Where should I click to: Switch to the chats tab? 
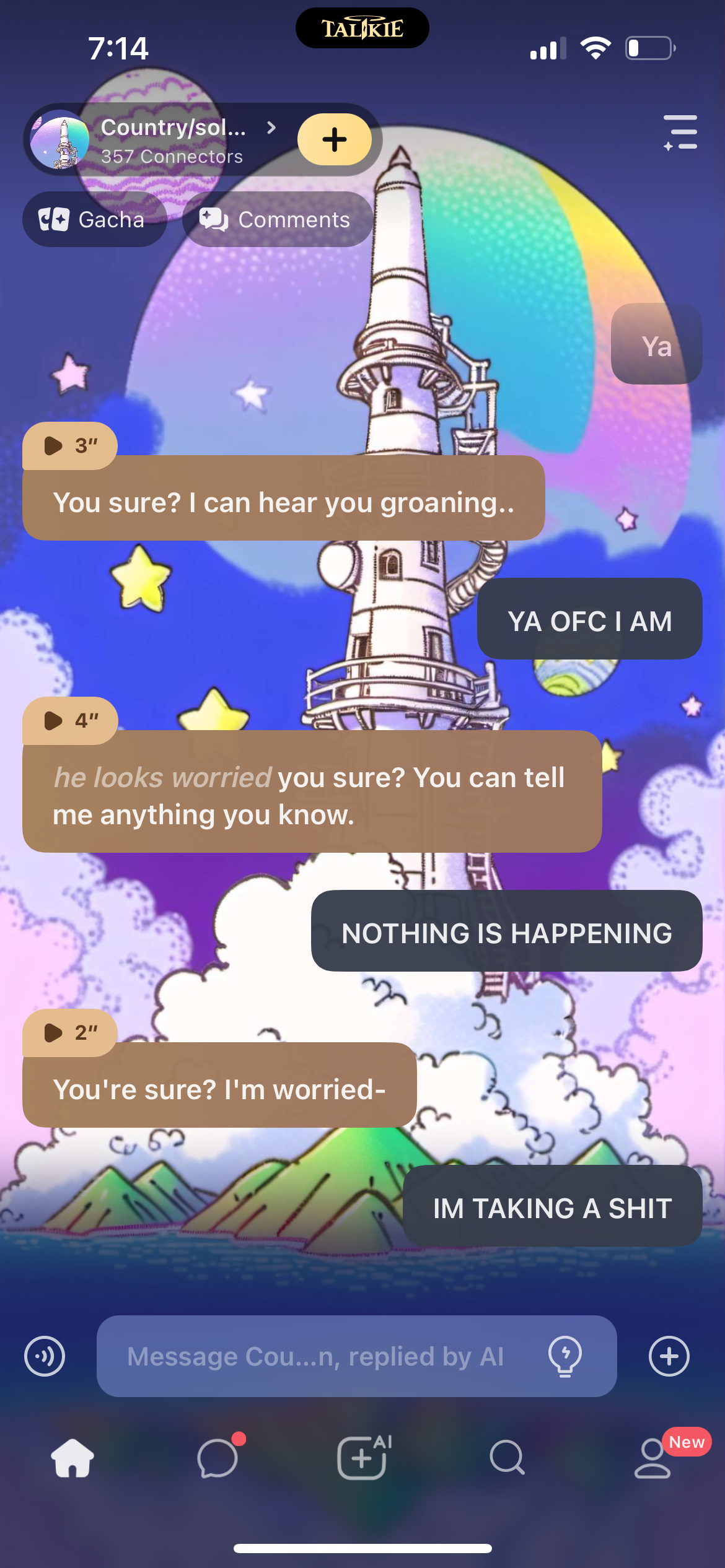point(217,1458)
